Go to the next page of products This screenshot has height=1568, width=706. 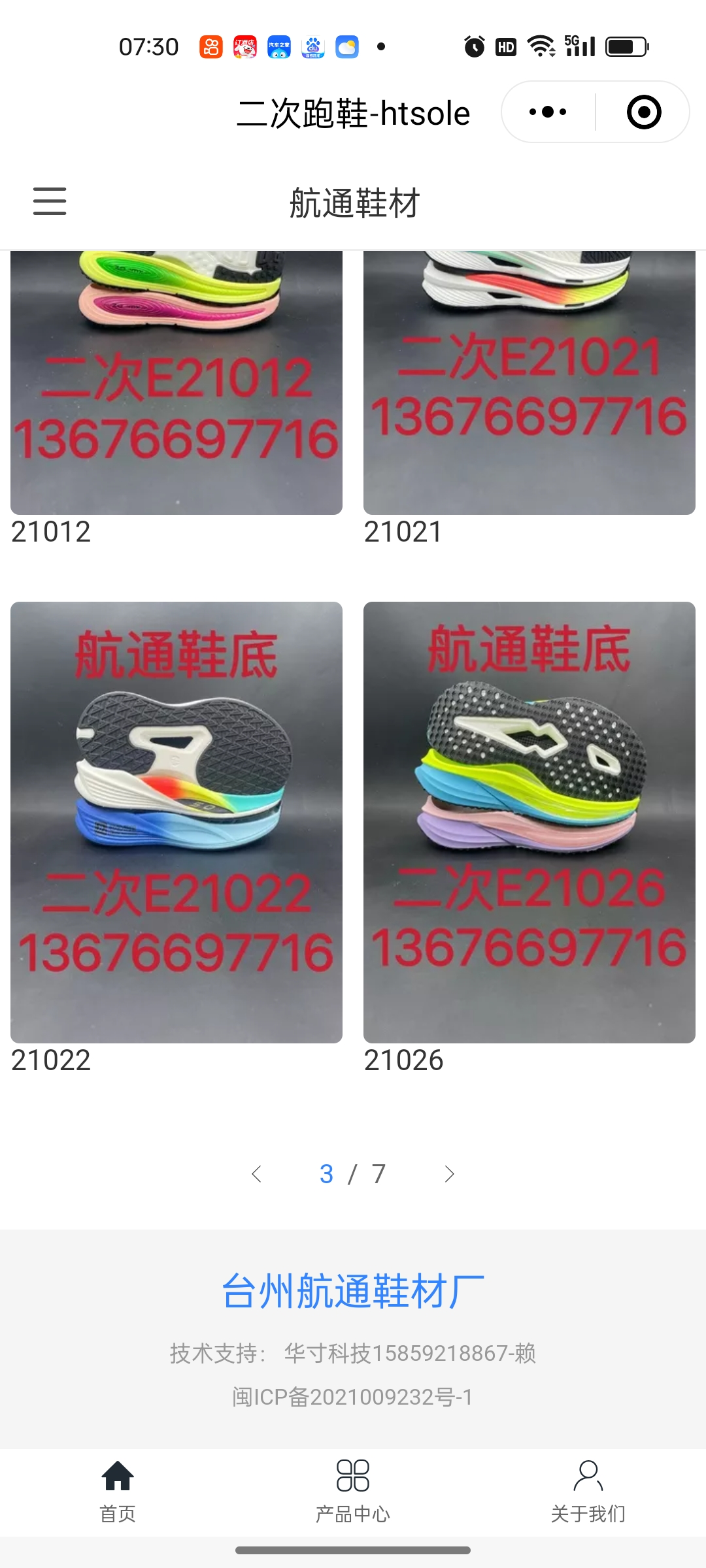(449, 1174)
